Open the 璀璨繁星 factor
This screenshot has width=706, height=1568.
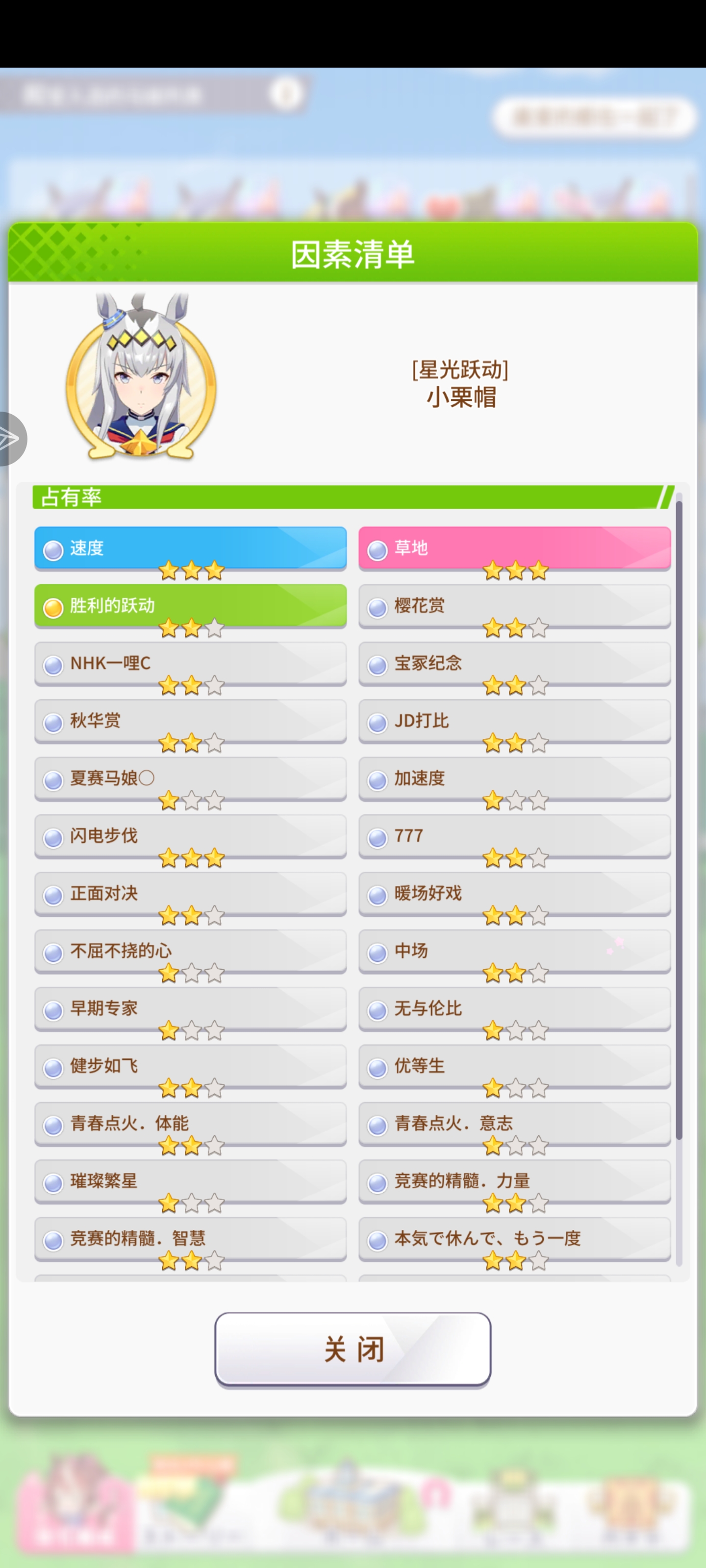pos(190,1181)
